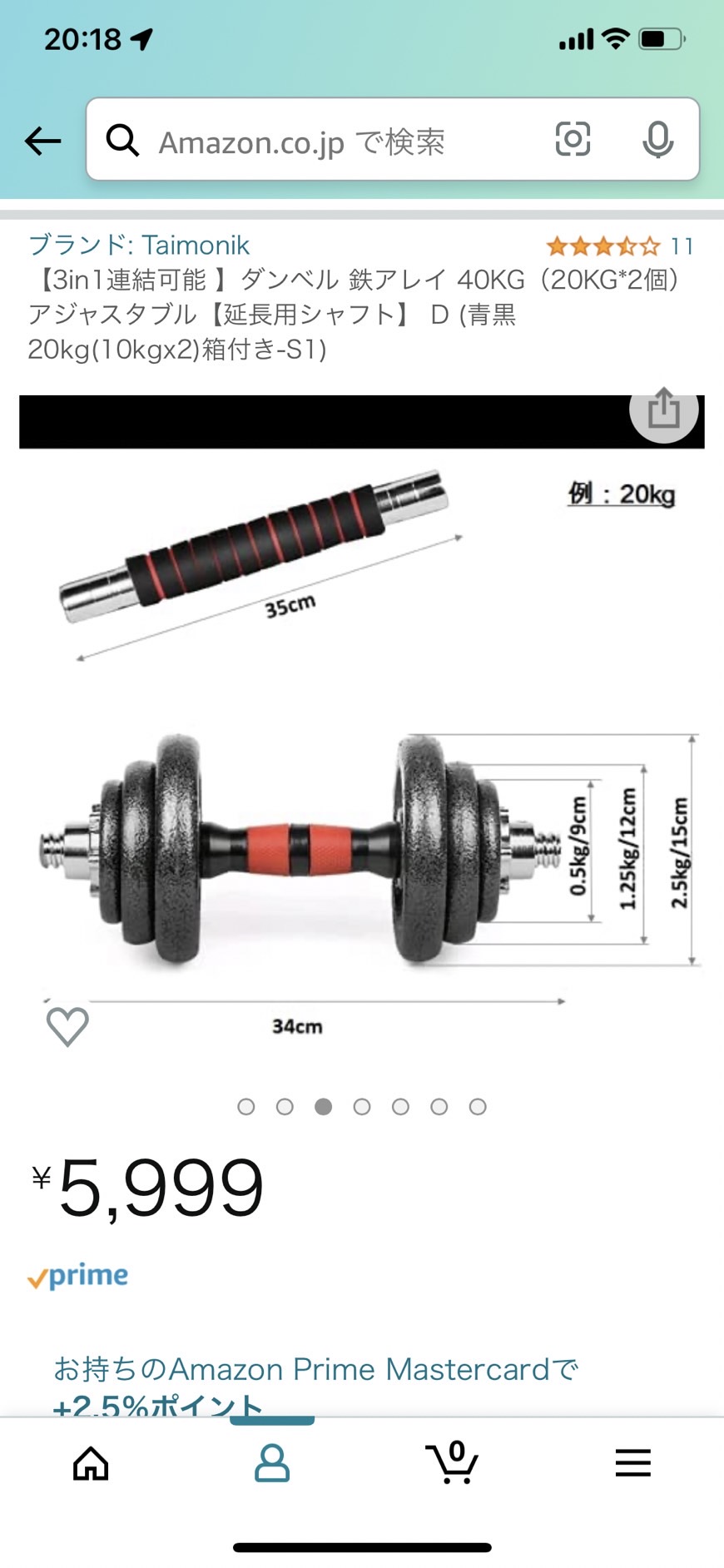Screen dimensions: 724x1568
Task: Open the account profile tab
Action: tap(271, 1463)
